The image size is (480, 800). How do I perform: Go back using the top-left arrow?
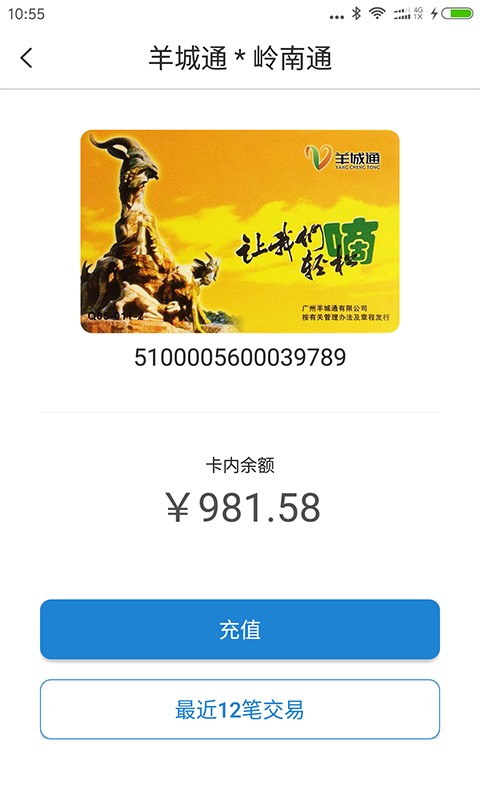pyautogui.click(x=27, y=58)
